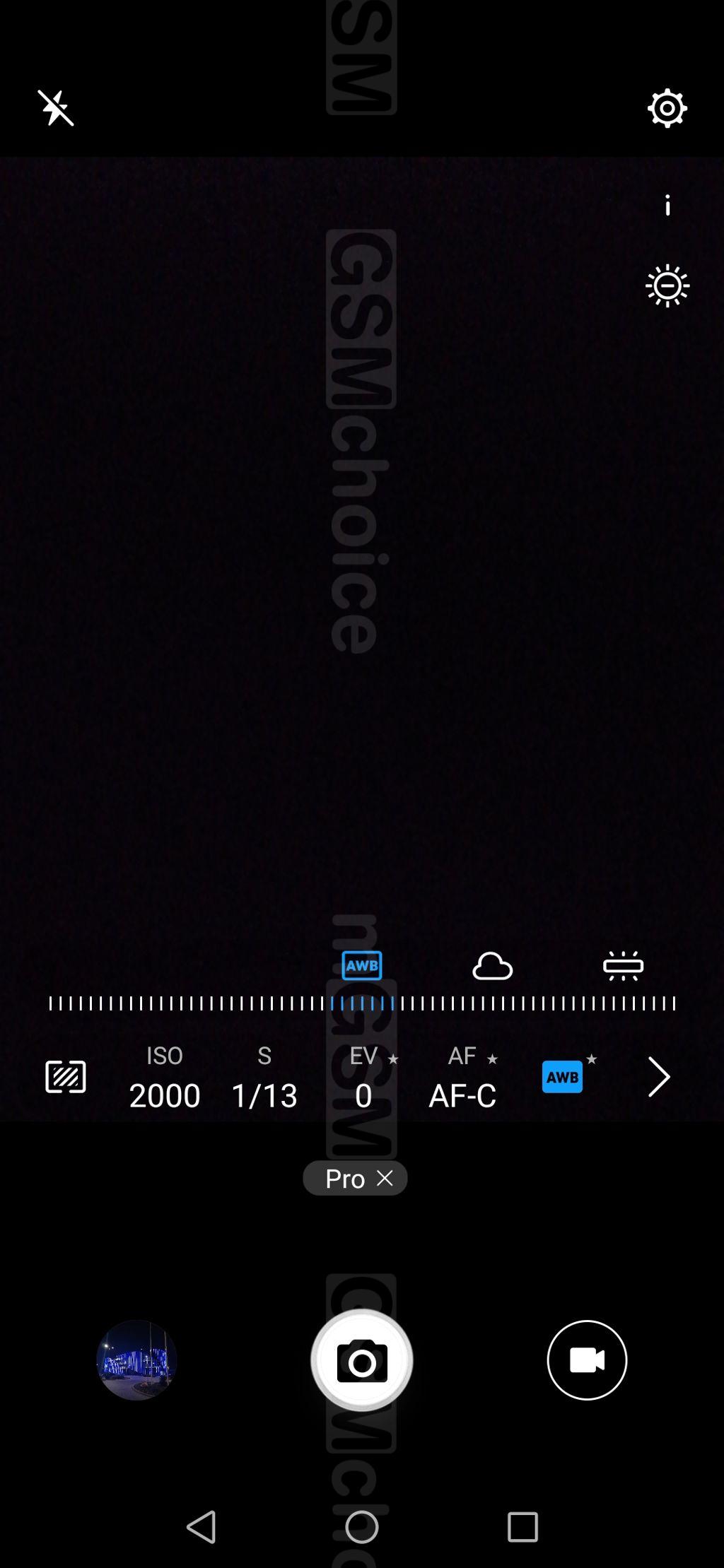The image size is (724, 1568).
Task: Change shutter speed 1/13
Action: click(x=264, y=1078)
